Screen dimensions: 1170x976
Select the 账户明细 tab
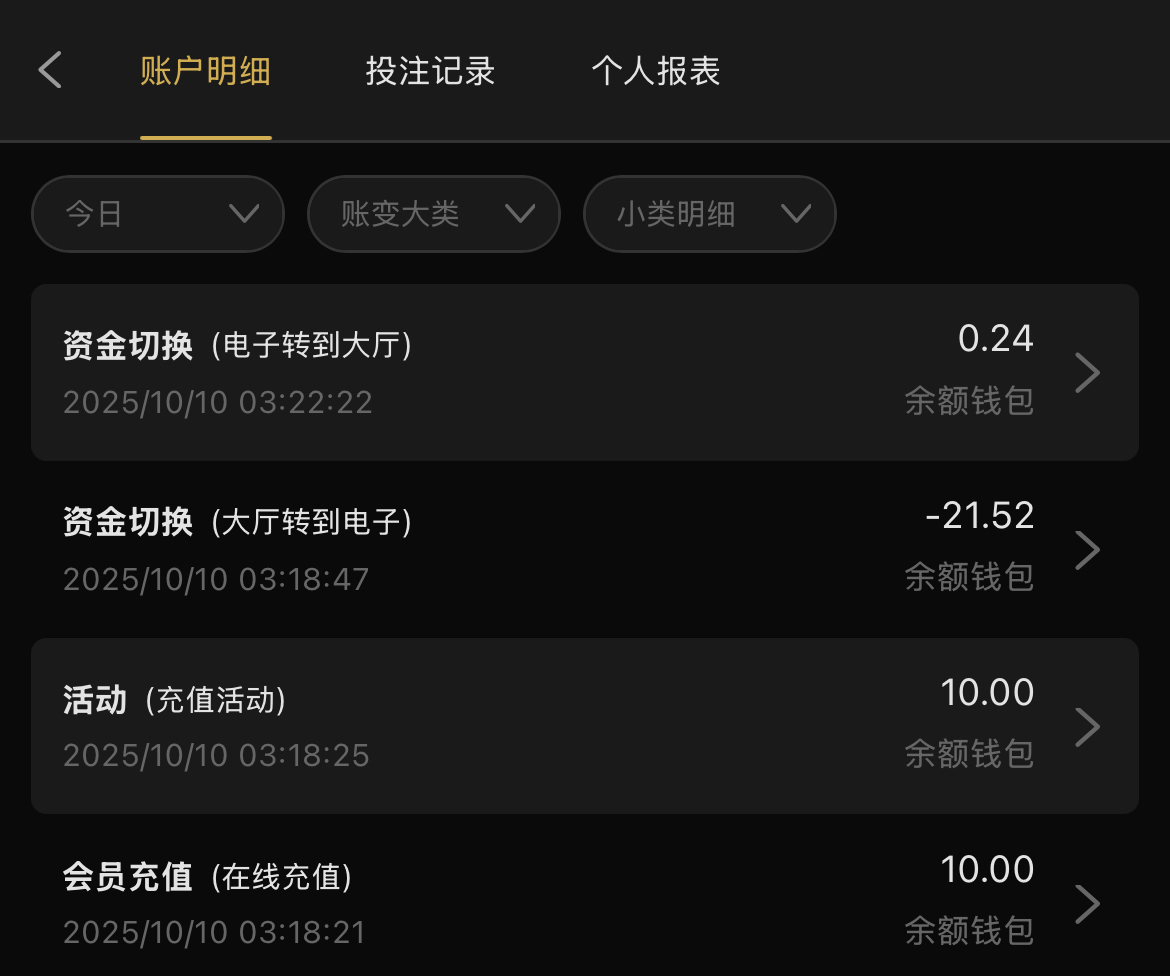pyautogui.click(x=205, y=72)
